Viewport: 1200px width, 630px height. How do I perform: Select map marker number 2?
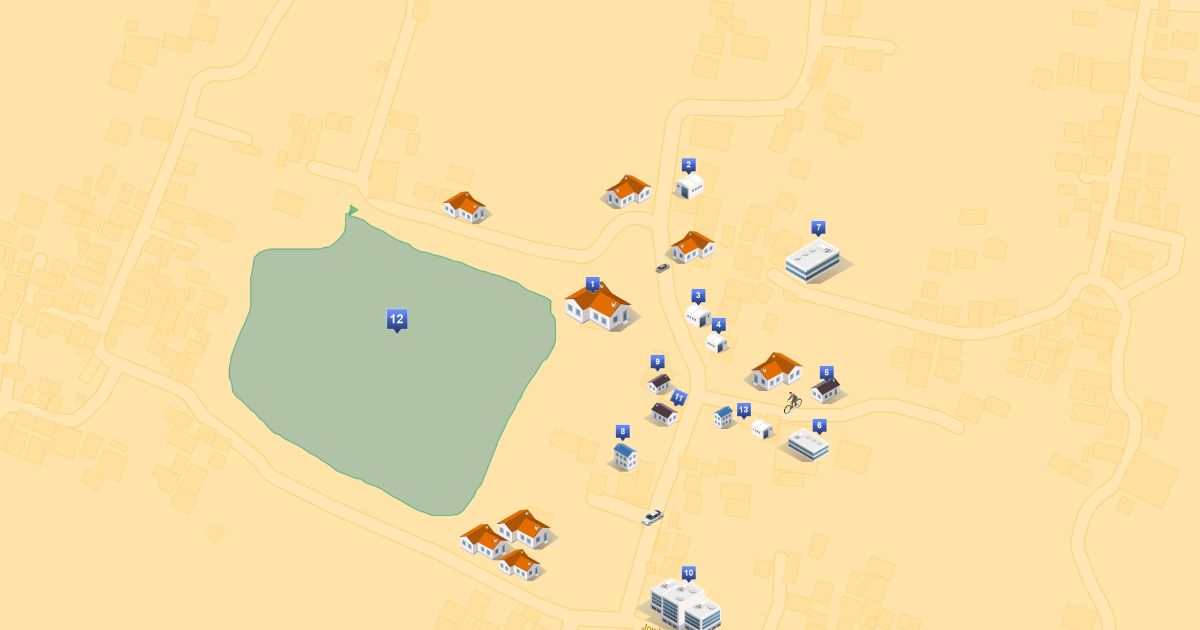[688, 165]
